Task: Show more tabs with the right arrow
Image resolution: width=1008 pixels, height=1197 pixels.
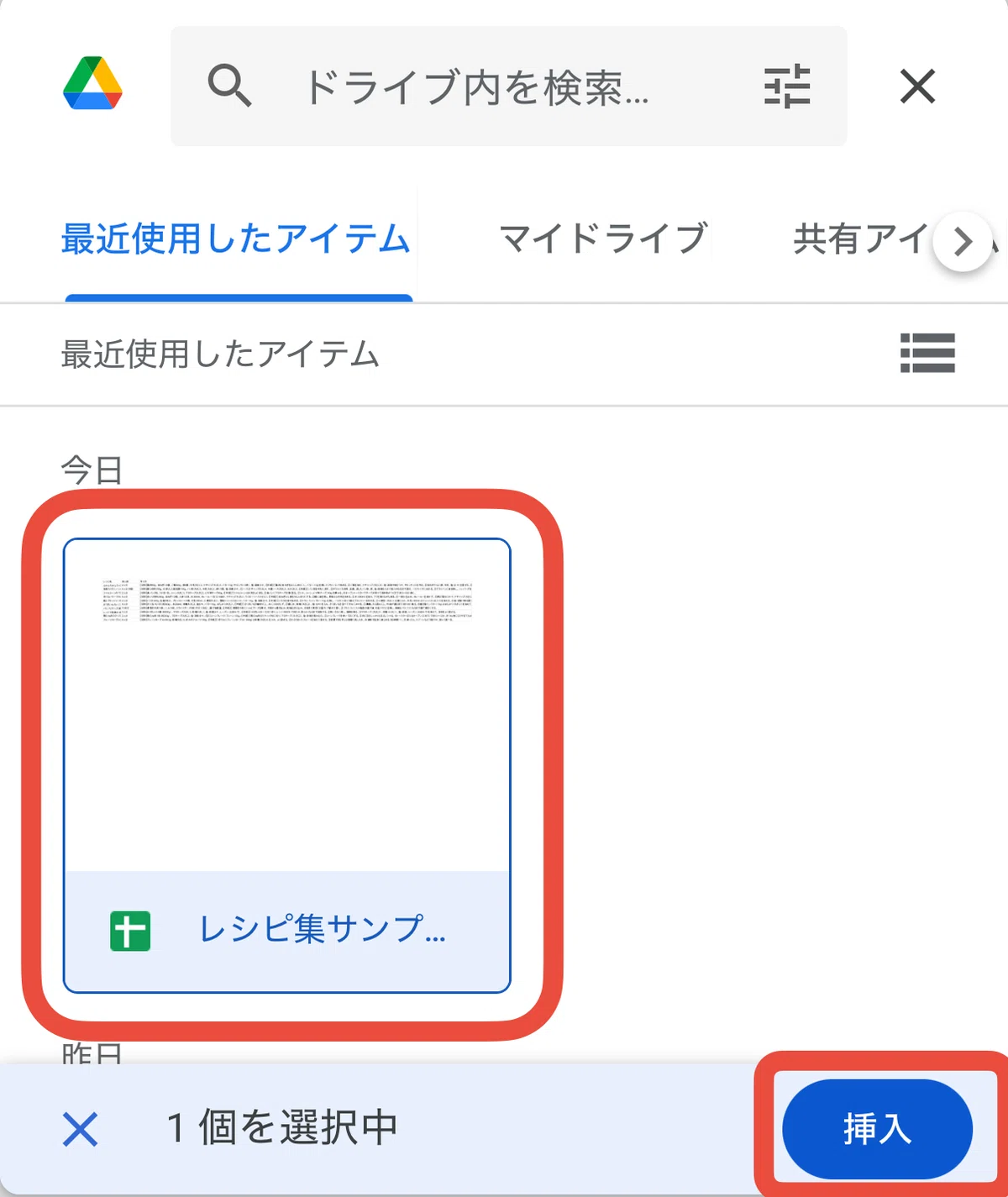Action: (x=963, y=242)
